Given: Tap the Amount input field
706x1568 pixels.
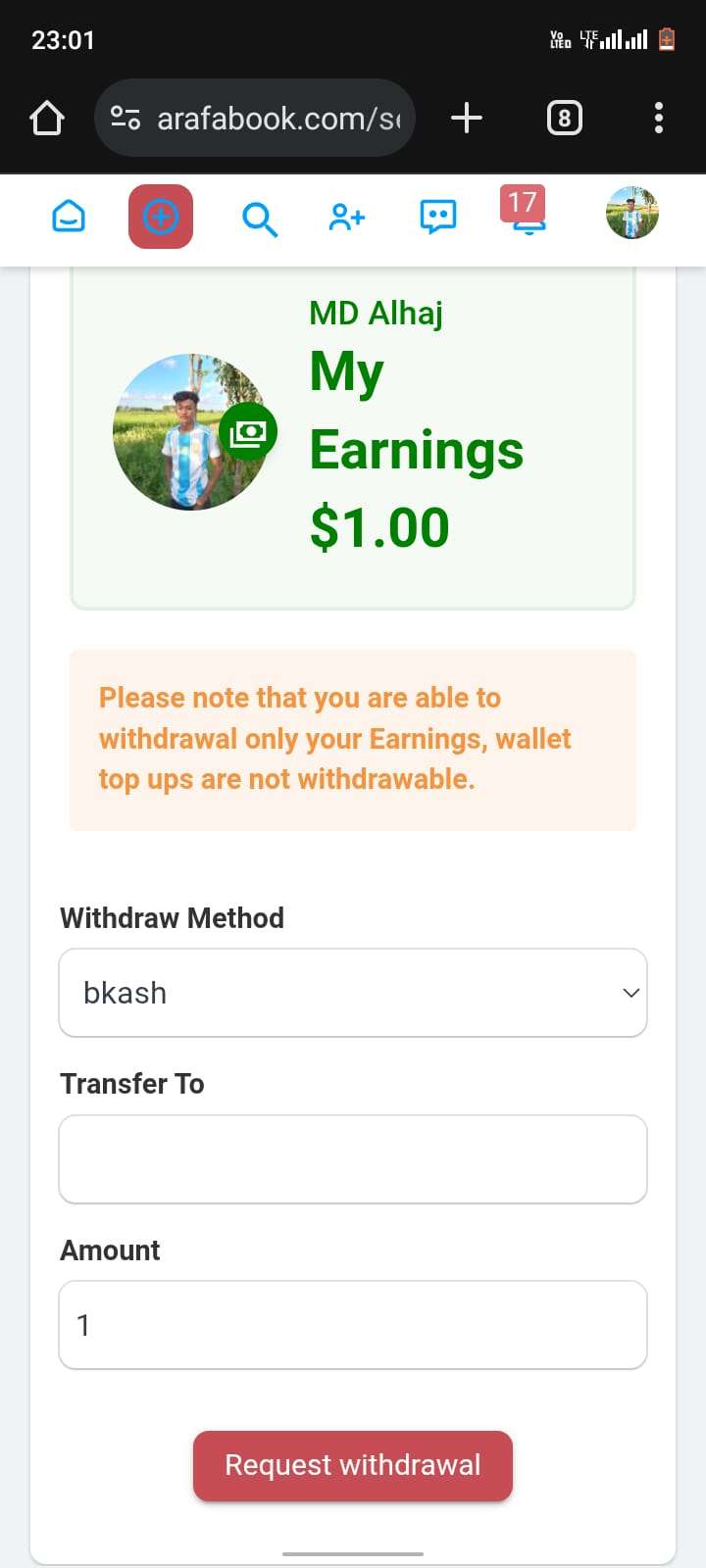Looking at the screenshot, I should [353, 1325].
